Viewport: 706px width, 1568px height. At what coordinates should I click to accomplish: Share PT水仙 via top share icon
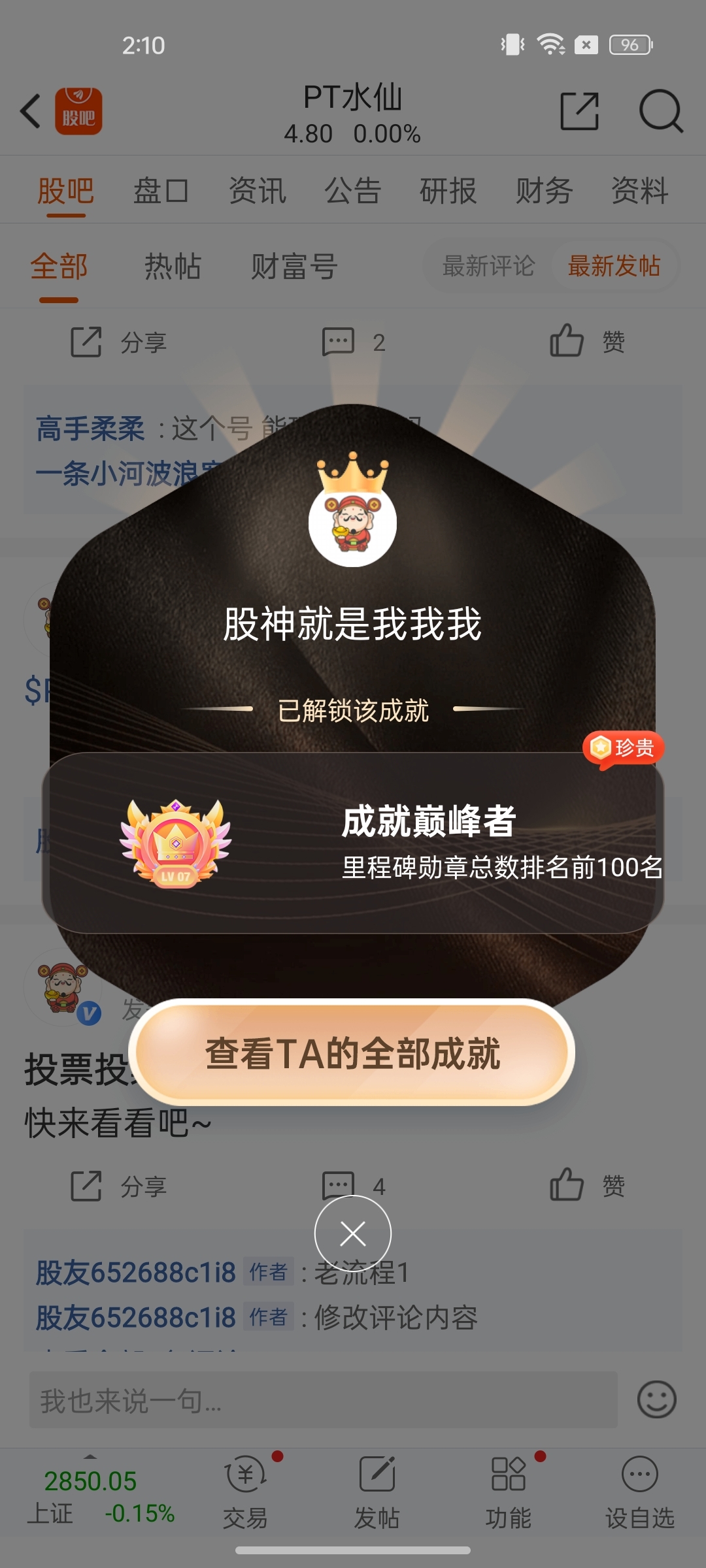coord(579,111)
